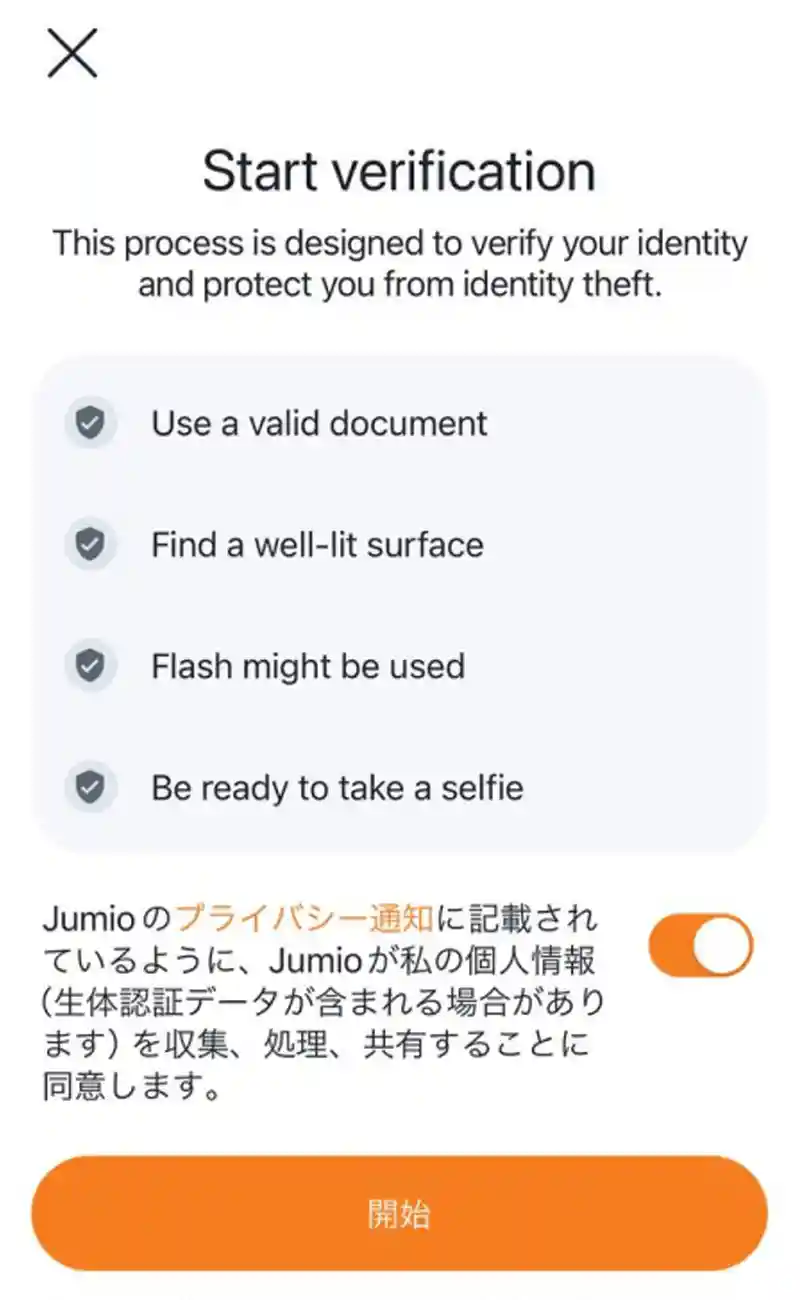Close the Start verification screen
The height and width of the screenshot is (1300, 800).
pyautogui.click(x=72, y=54)
